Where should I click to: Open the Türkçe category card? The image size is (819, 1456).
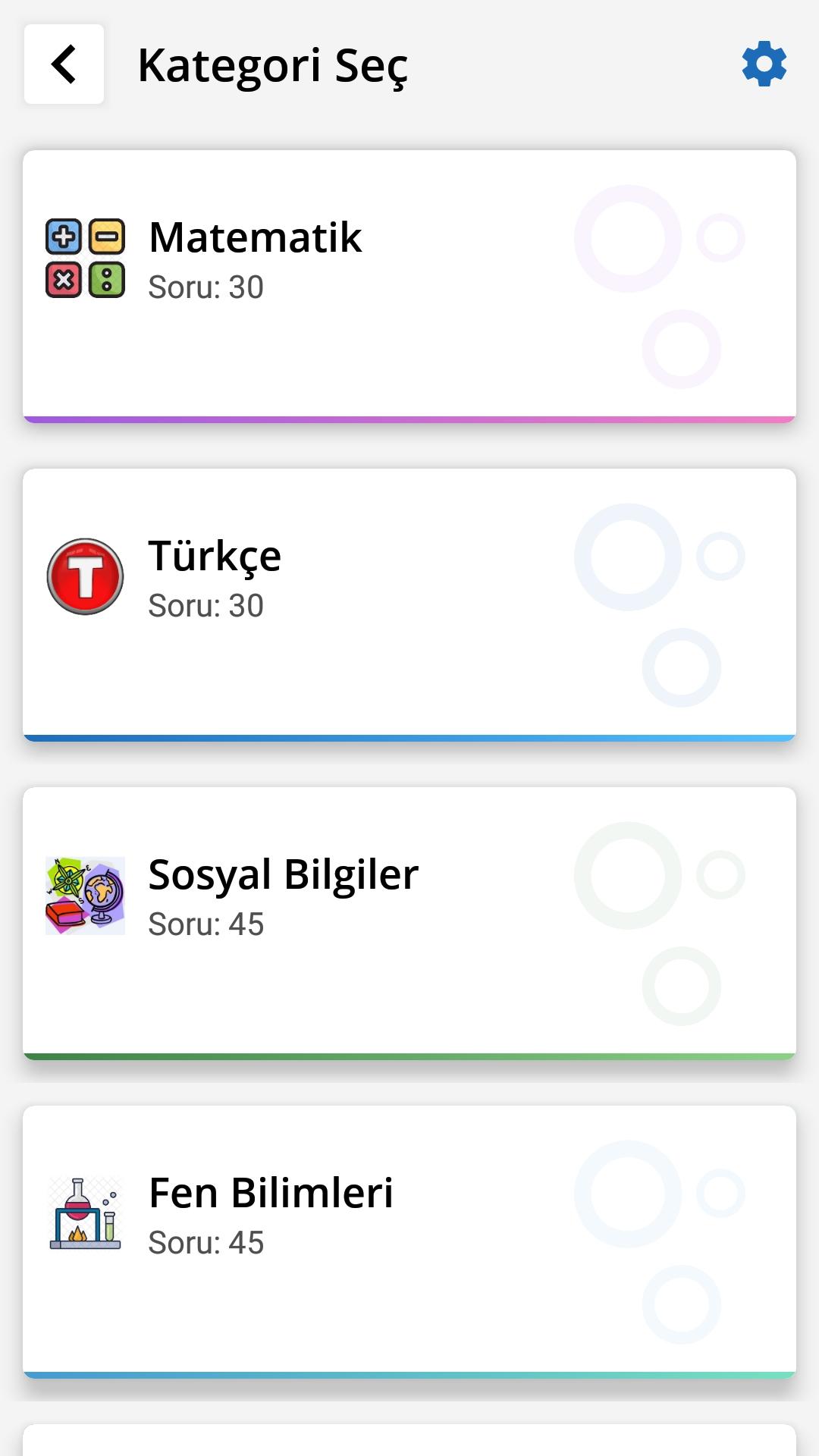pyautogui.click(x=409, y=604)
